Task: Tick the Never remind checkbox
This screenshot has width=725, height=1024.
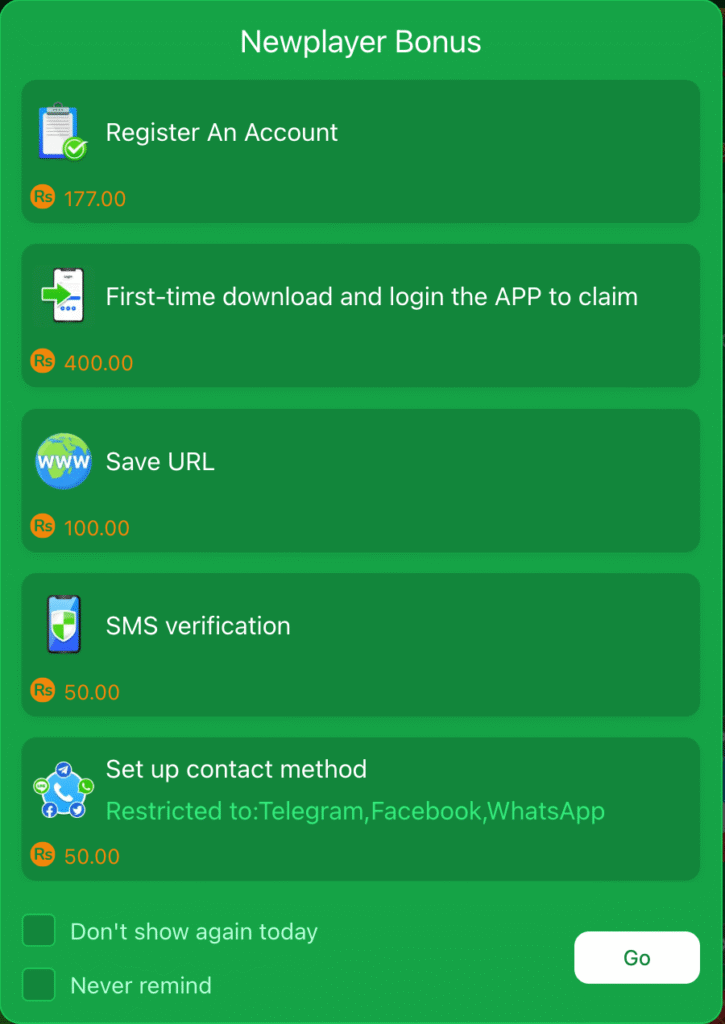Action: (x=39, y=984)
